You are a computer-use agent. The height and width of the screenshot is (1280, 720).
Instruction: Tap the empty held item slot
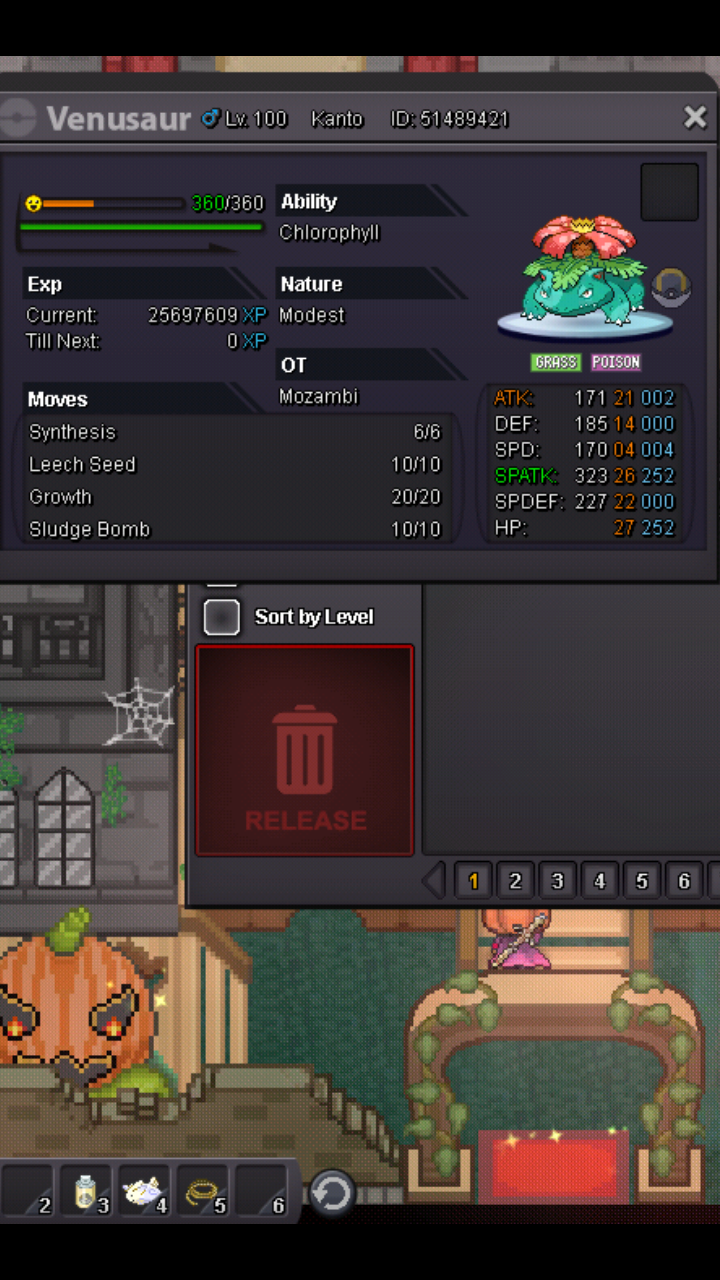click(x=669, y=192)
